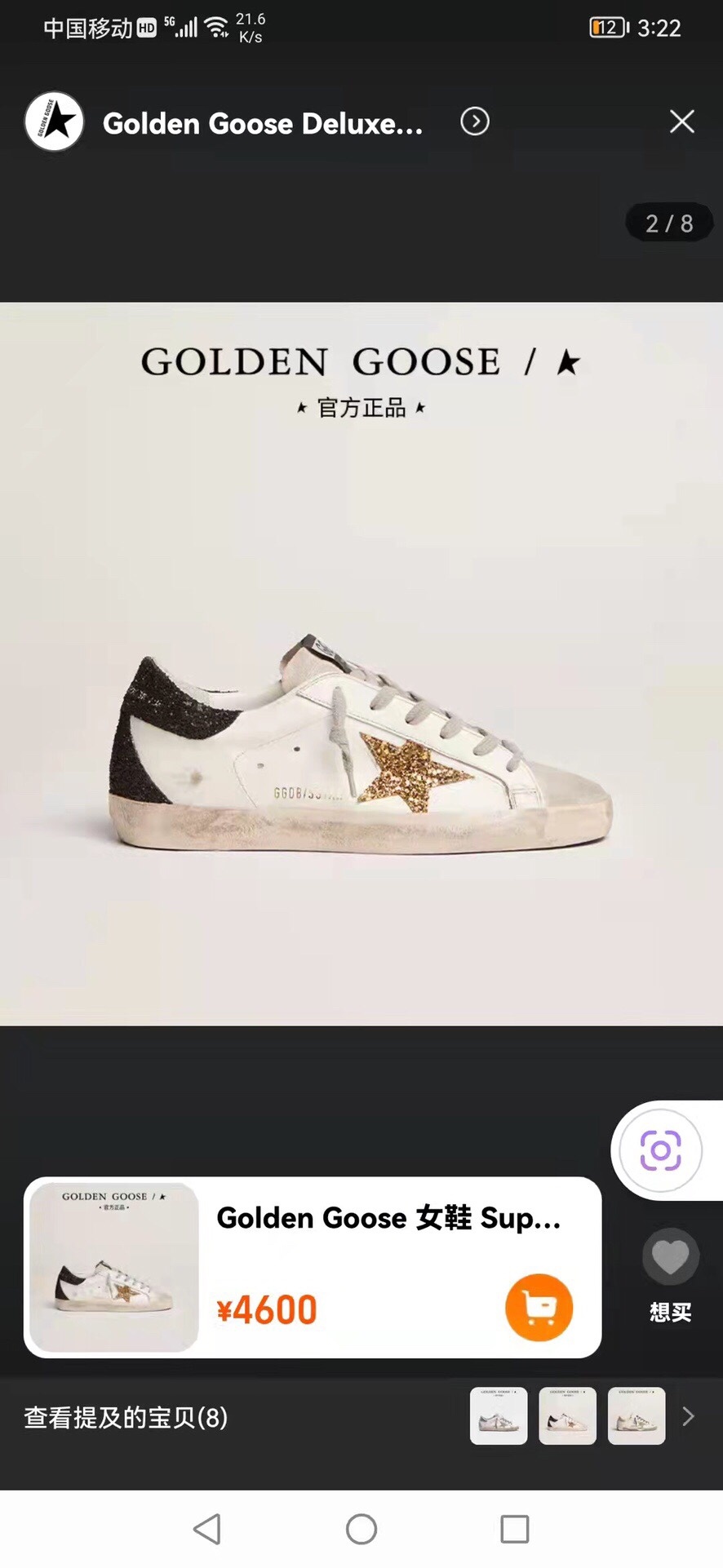Add the ¥4600 shoe to cart

coord(539,1307)
